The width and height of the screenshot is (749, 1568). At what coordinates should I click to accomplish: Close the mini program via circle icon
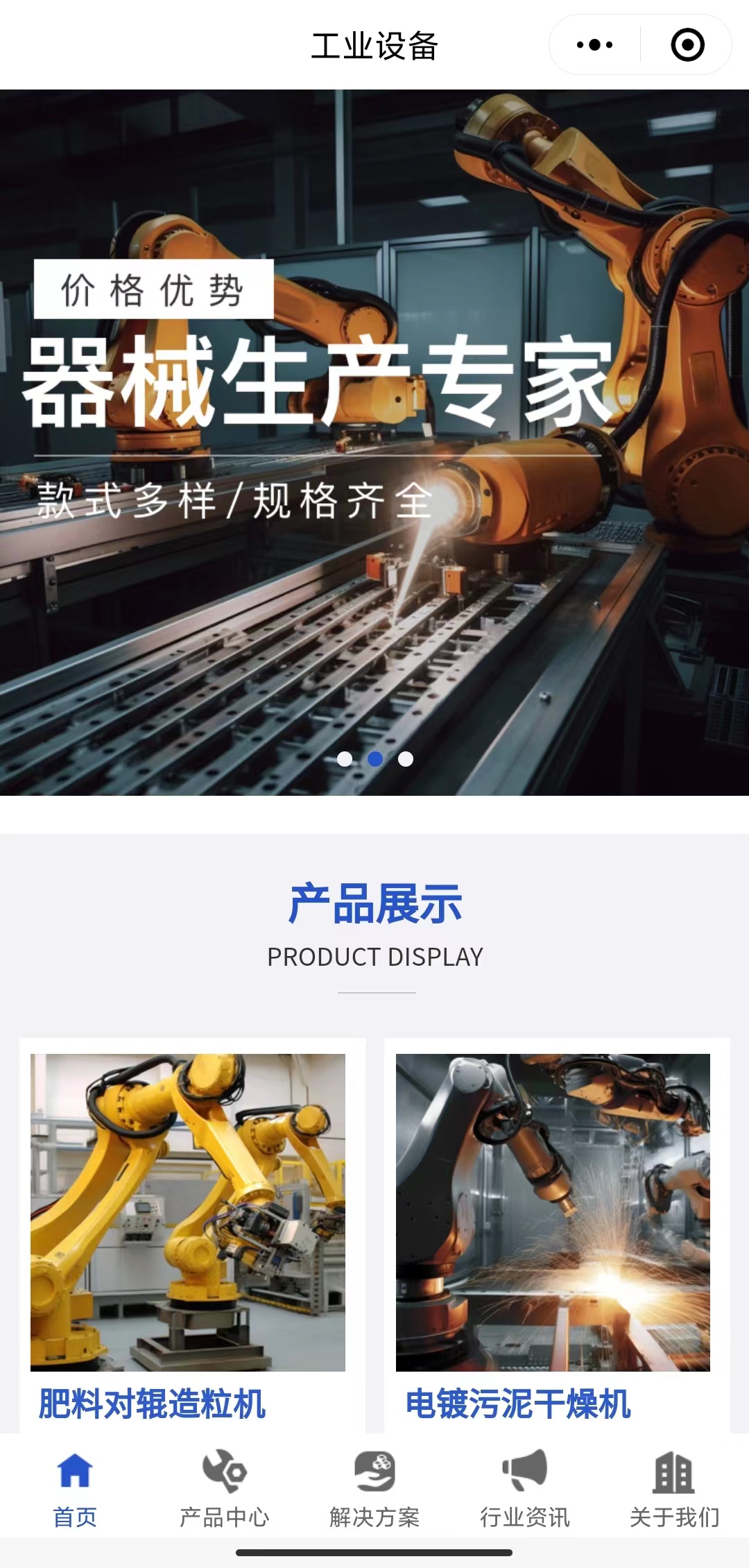click(687, 45)
